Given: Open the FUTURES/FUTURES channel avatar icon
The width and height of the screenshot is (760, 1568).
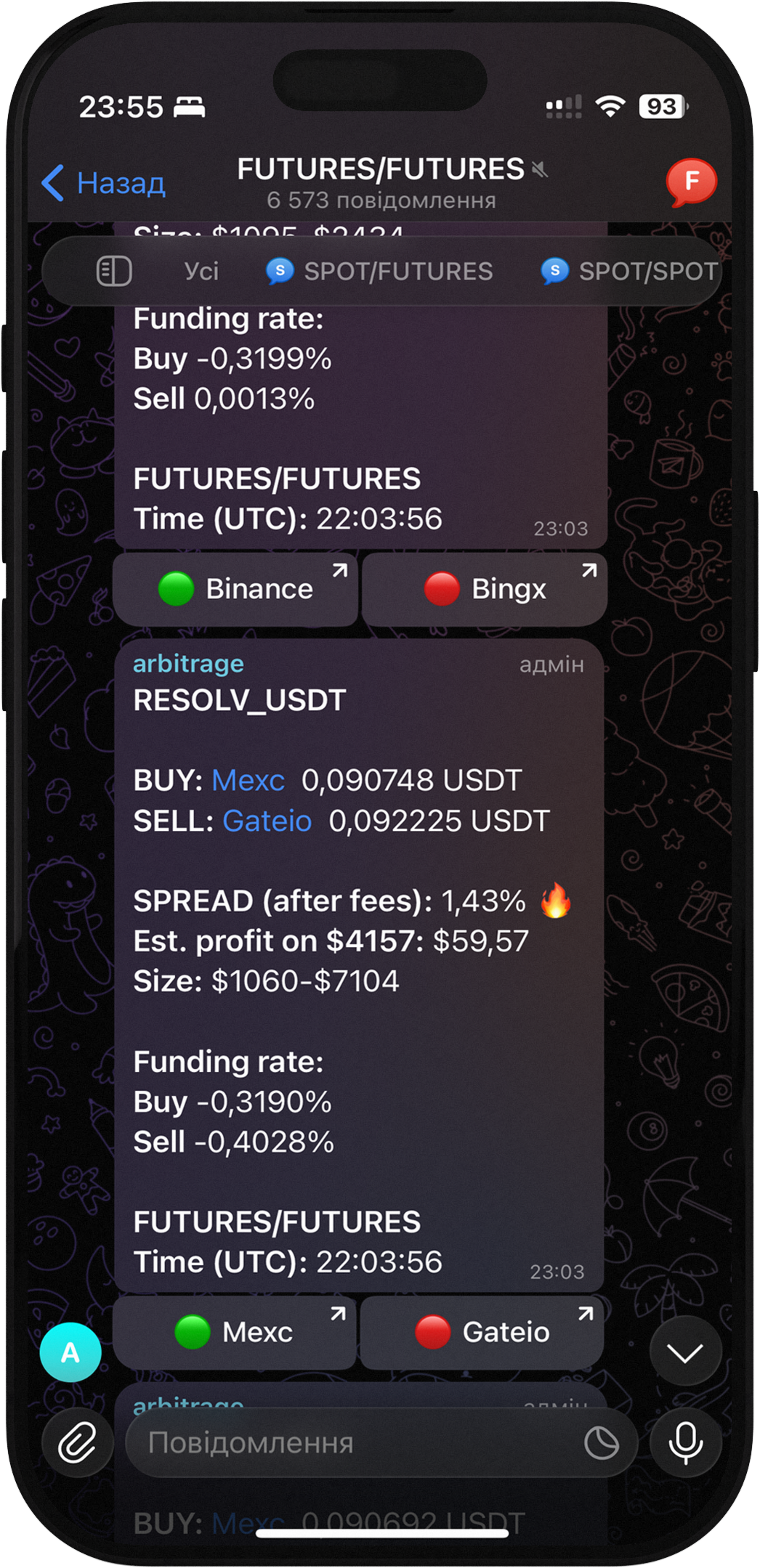Looking at the screenshot, I should [x=690, y=182].
